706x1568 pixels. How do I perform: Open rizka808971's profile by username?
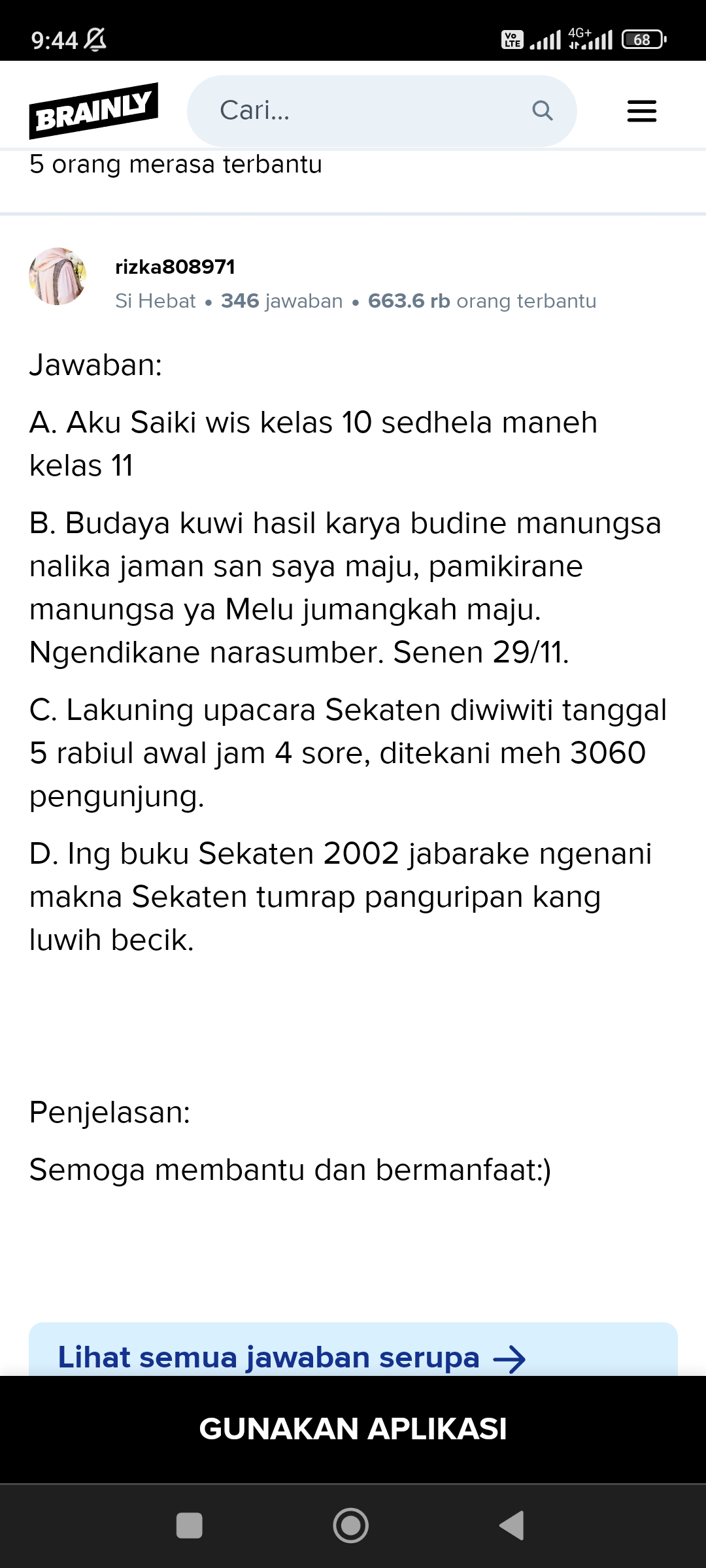(x=175, y=267)
